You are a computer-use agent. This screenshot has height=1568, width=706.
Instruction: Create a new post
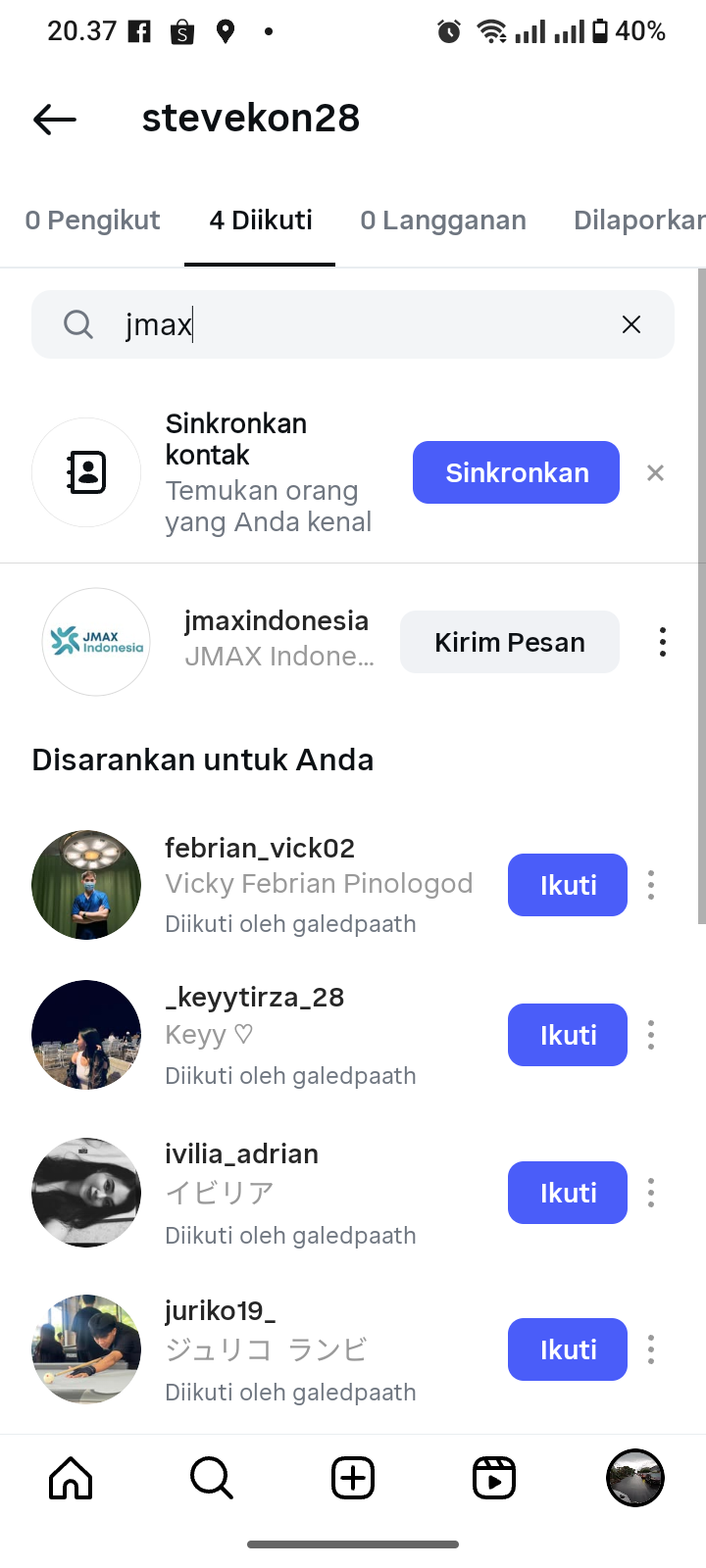[353, 1478]
